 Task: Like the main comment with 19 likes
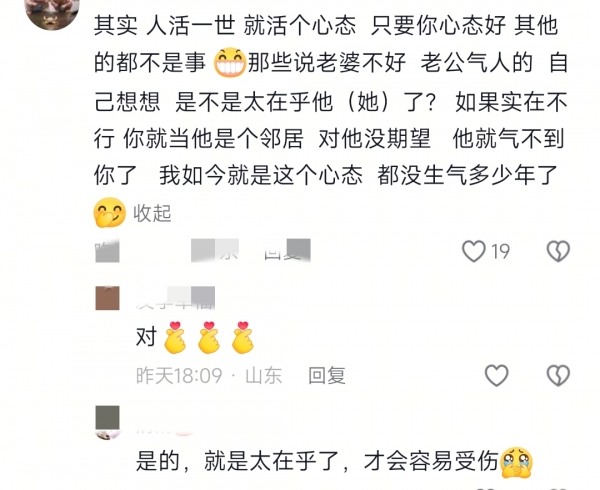(474, 251)
